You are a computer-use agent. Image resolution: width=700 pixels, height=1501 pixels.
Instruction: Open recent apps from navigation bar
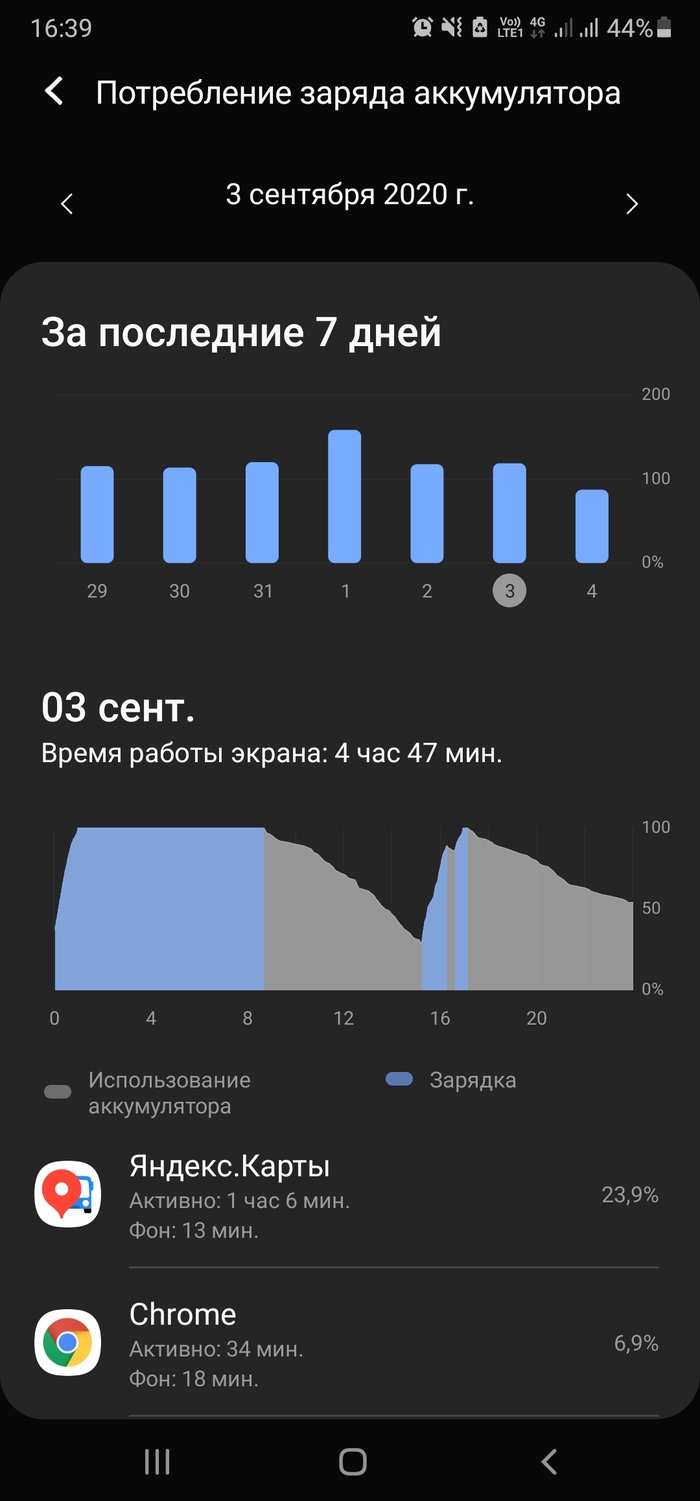click(157, 1462)
